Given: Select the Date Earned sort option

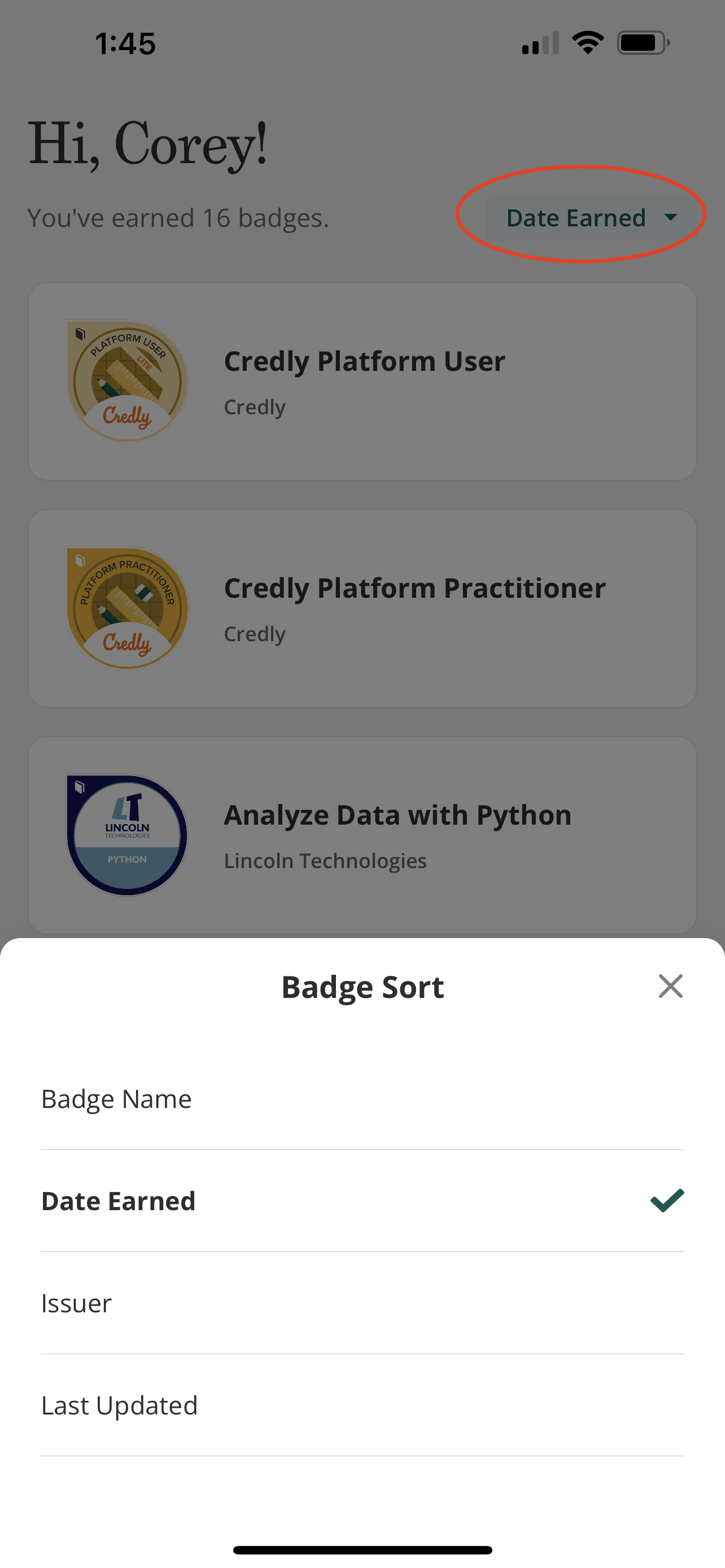Looking at the screenshot, I should (x=362, y=1201).
